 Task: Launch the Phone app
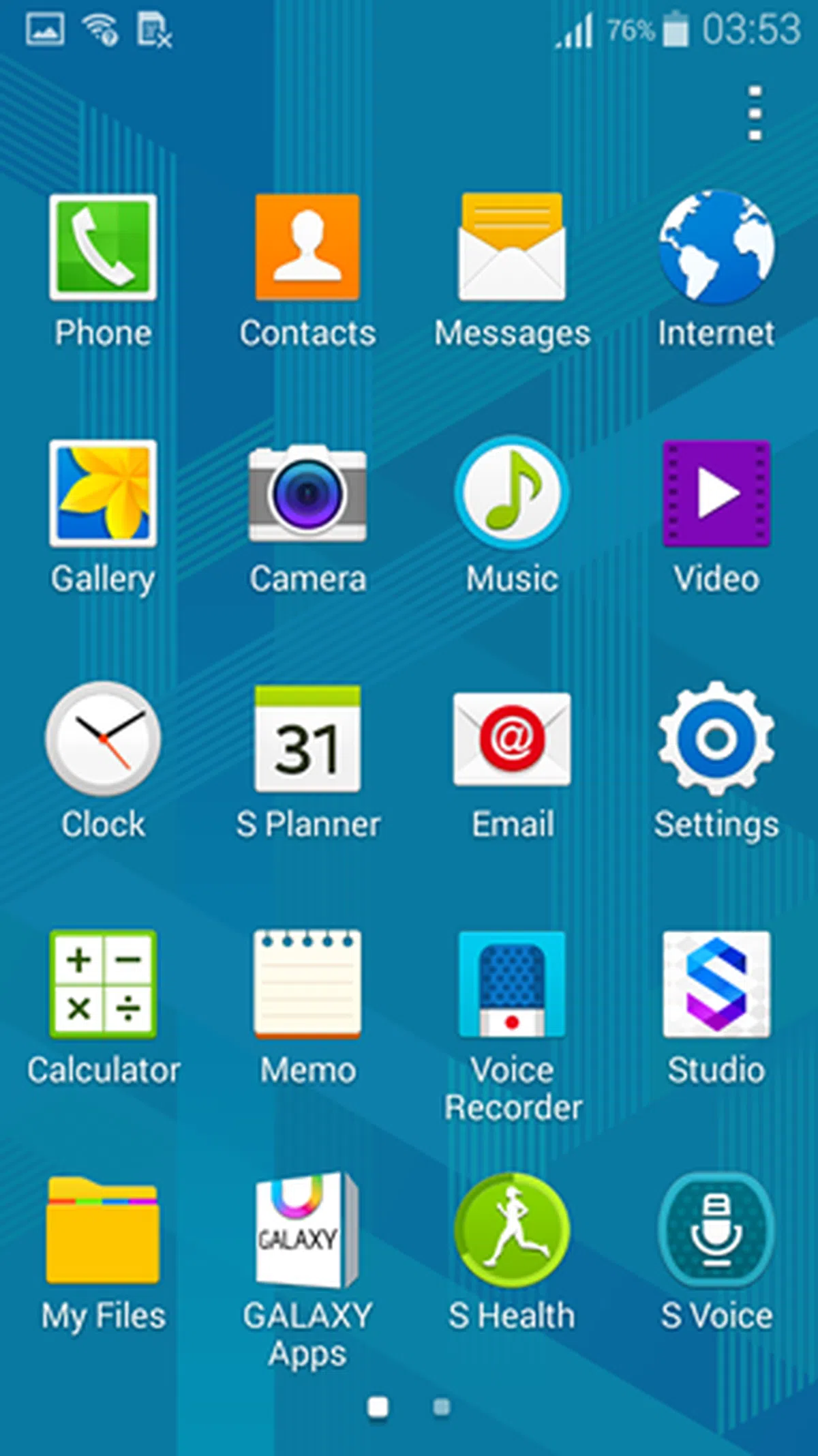click(103, 248)
